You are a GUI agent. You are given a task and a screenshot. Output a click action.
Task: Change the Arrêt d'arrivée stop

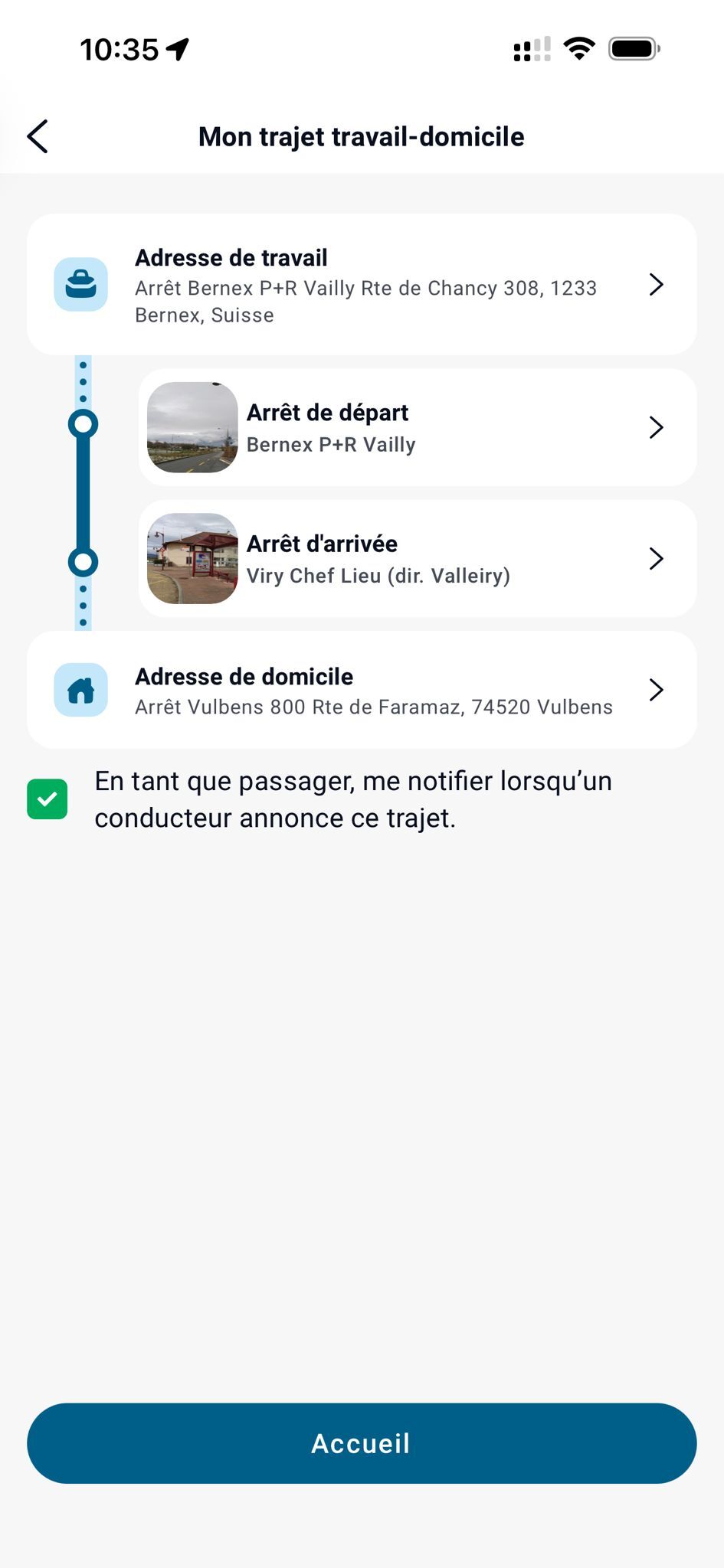click(418, 559)
